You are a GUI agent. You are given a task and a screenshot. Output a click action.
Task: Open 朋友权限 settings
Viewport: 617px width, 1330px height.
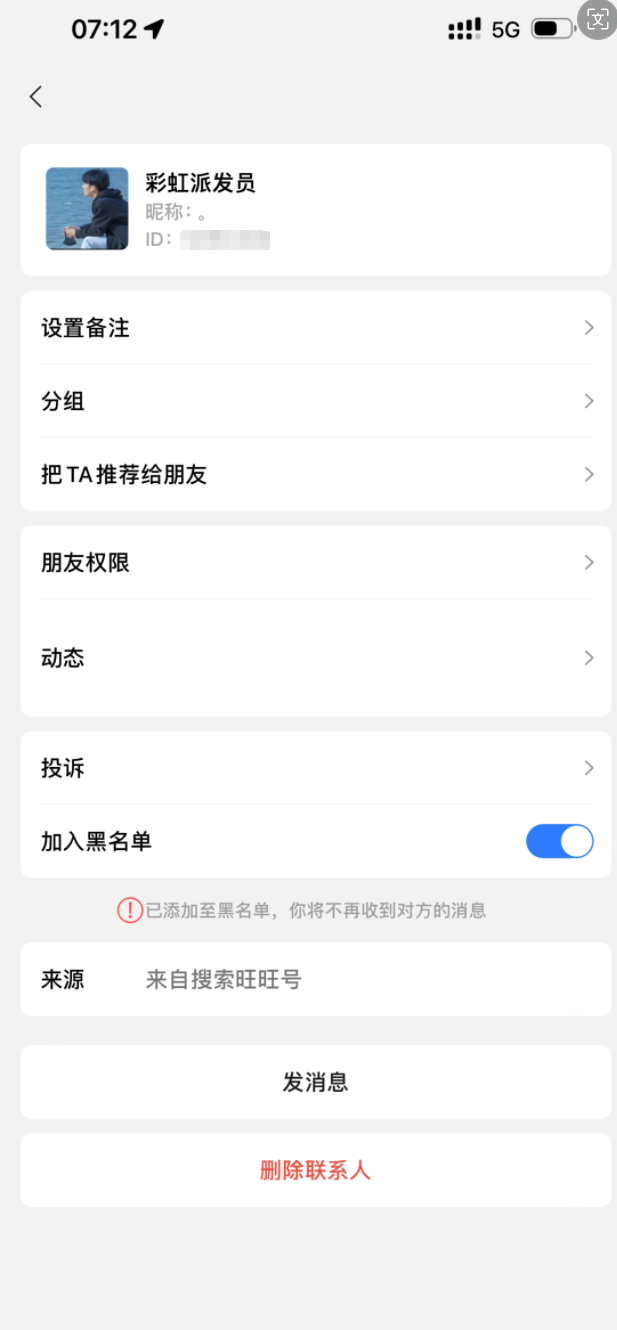tap(315, 563)
